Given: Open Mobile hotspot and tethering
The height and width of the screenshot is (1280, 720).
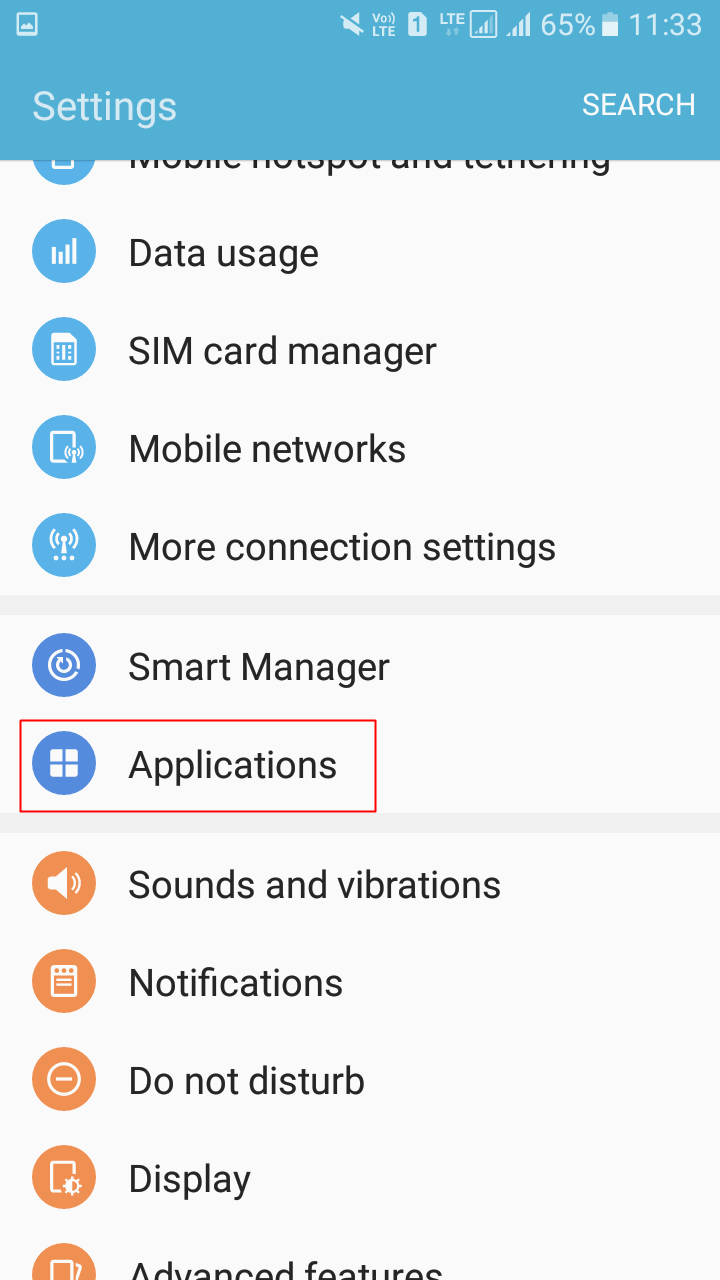Looking at the screenshot, I should point(360,172).
